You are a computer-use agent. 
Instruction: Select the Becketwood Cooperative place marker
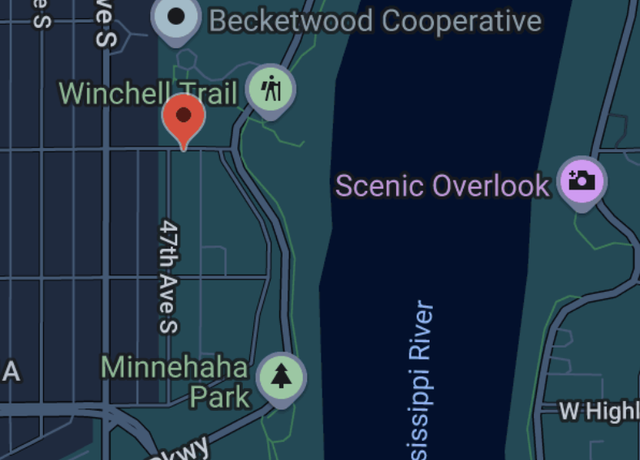click(177, 17)
